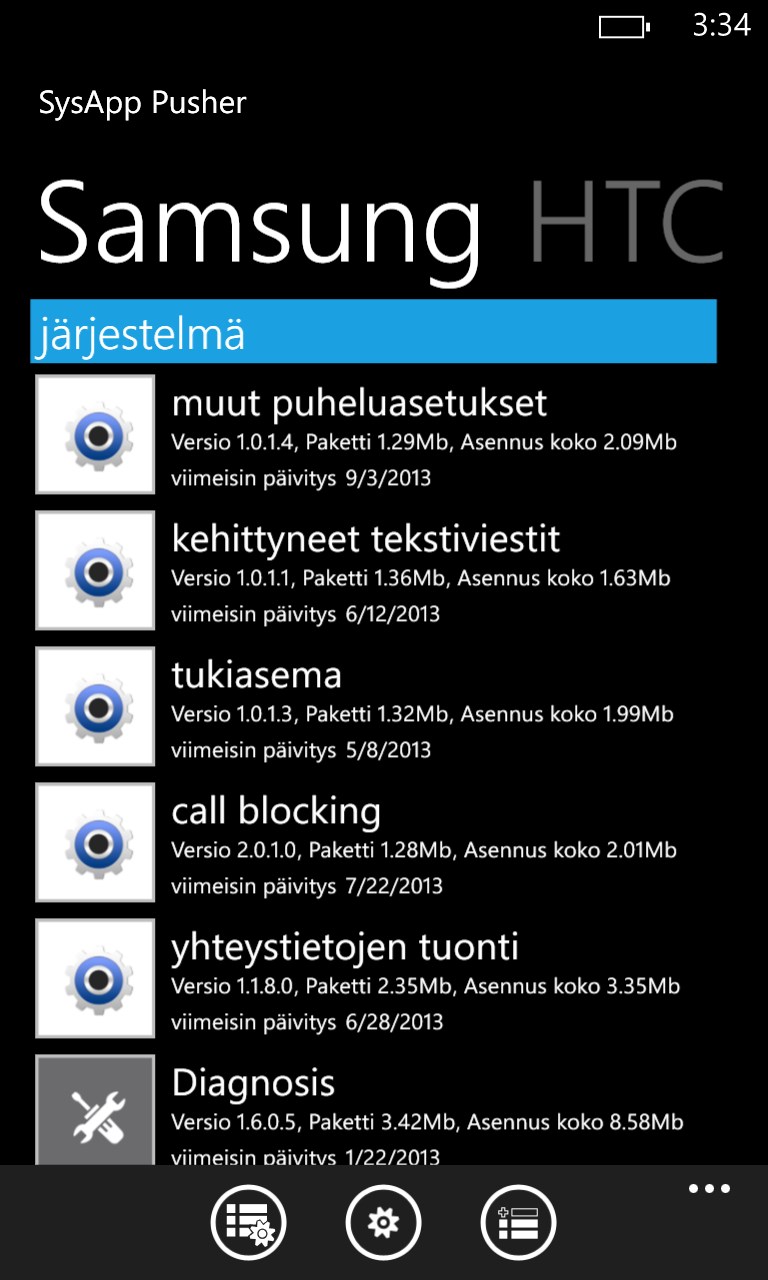The height and width of the screenshot is (1280, 768).
Task: Select the install all apps icon
Action: [x=249, y=1222]
